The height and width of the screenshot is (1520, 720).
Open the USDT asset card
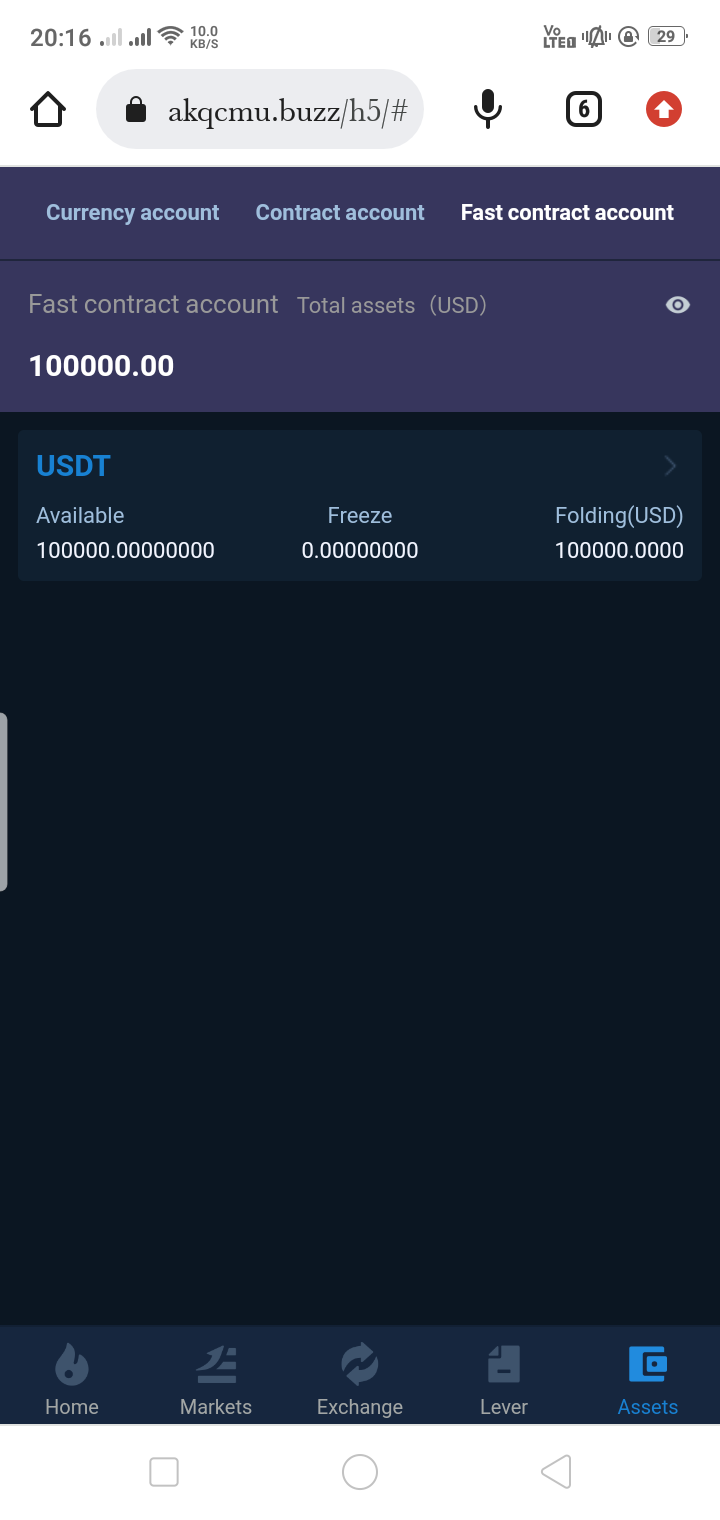pyautogui.click(x=360, y=505)
